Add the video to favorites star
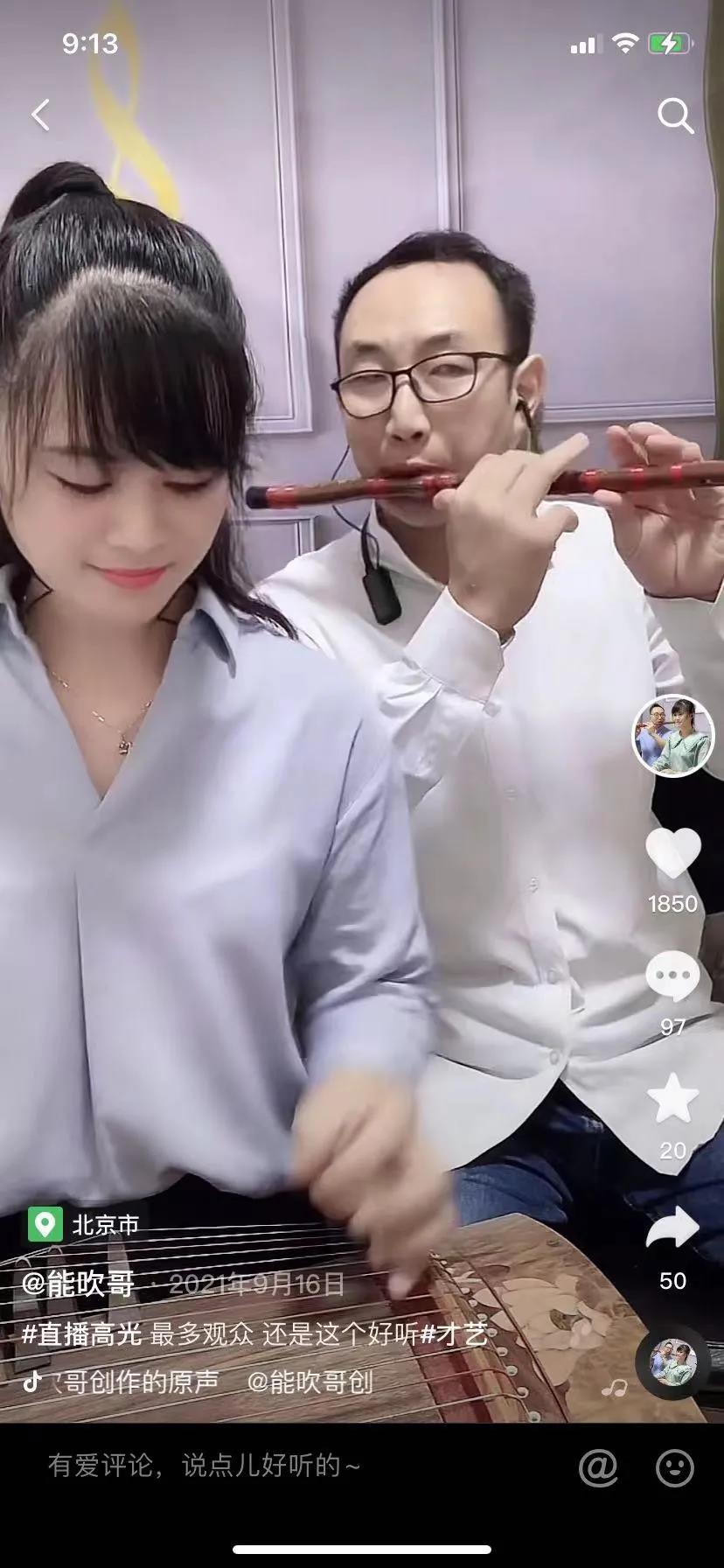The width and height of the screenshot is (724, 1568). tap(672, 1099)
